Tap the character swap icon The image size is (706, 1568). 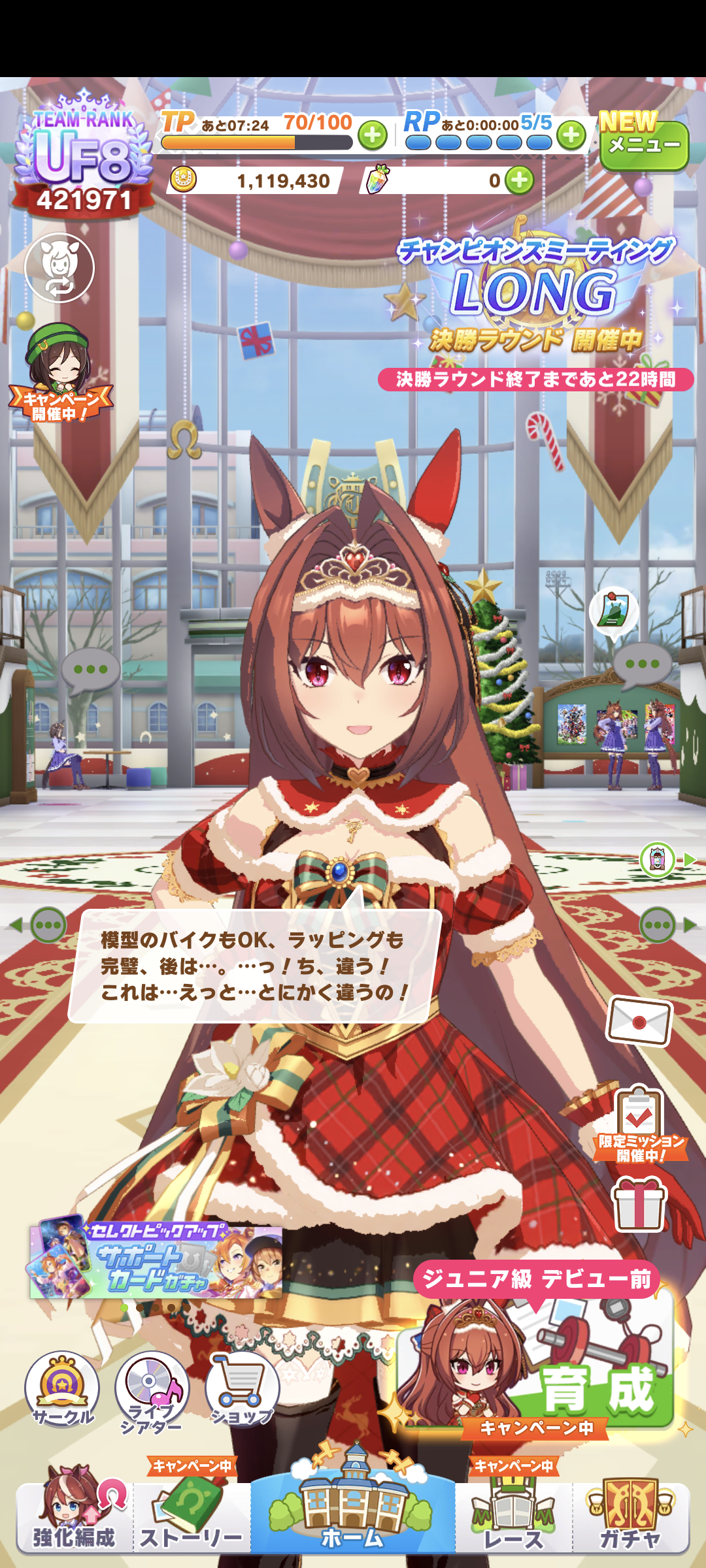[x=59, y=268]
